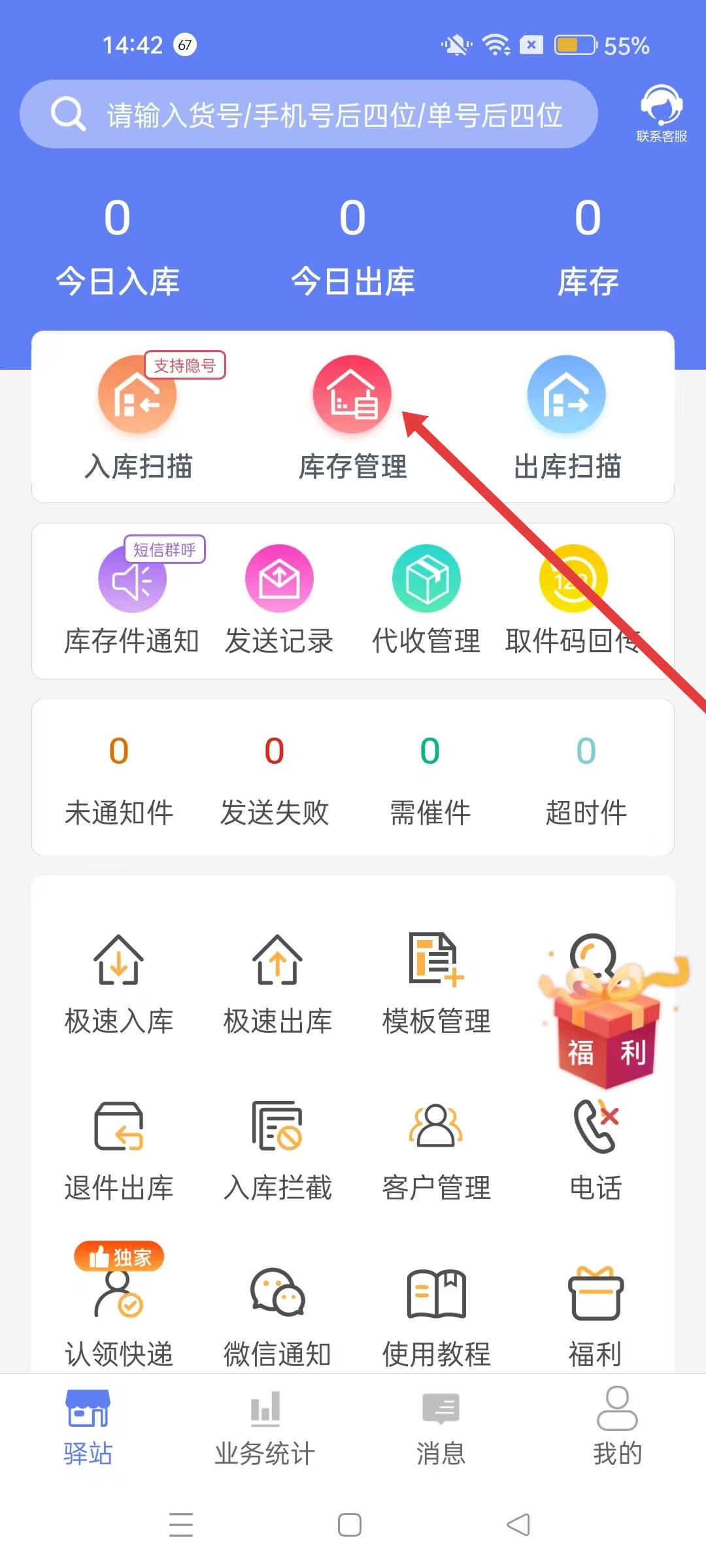Open 入库扫描

[138, 418]
